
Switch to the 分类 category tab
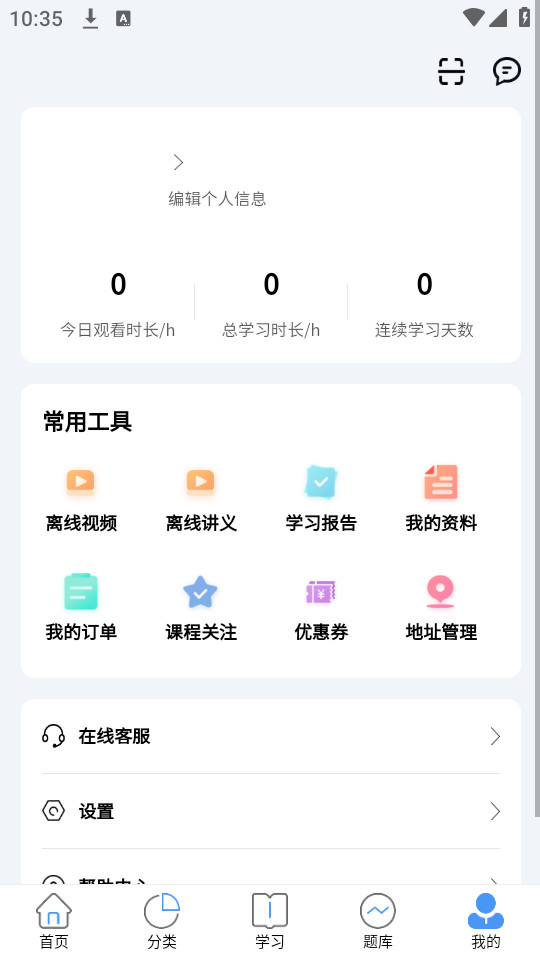[x=162, y=921]
